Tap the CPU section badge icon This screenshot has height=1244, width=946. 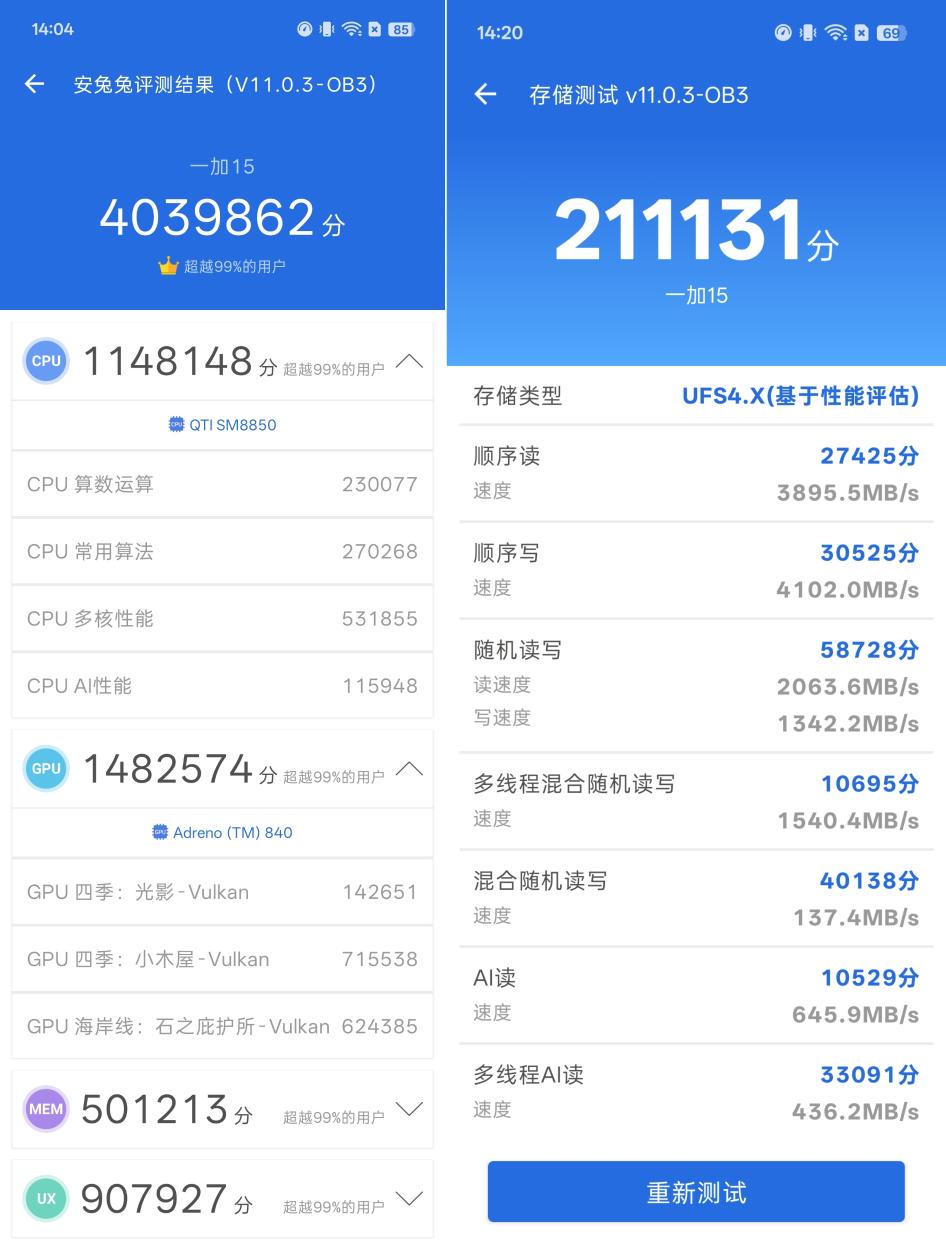pos(45,361)
